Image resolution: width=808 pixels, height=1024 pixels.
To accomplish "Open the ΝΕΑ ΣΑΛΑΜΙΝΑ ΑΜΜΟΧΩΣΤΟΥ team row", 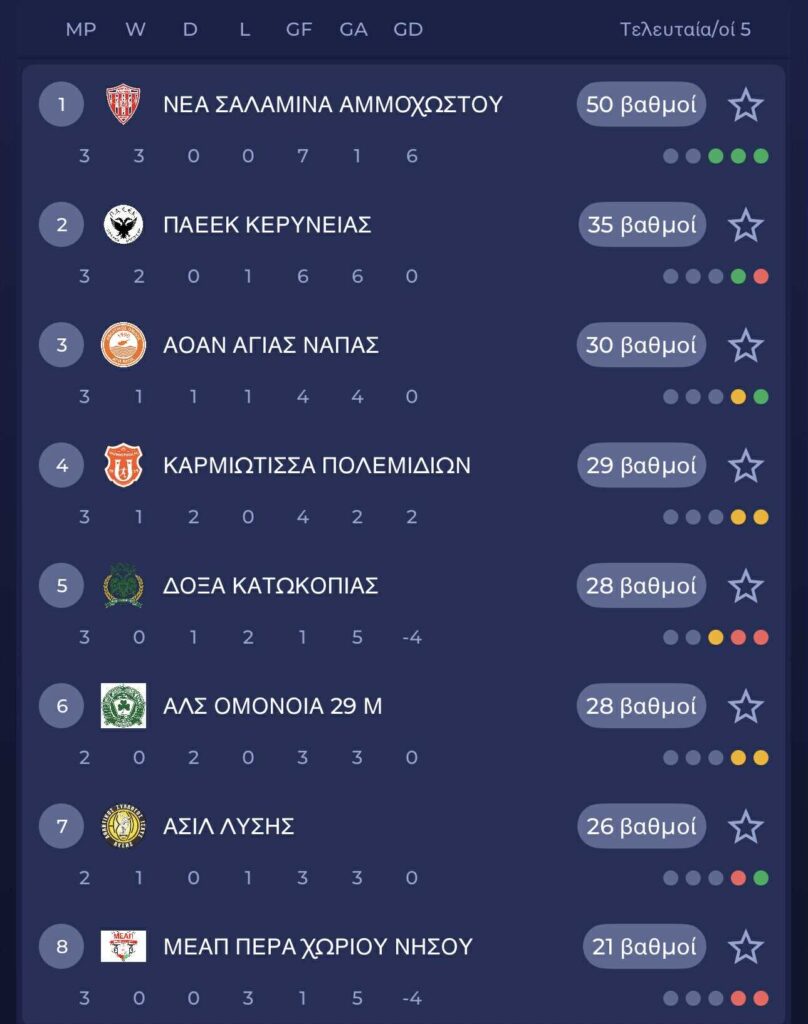I will pyautogui.click(x=332, y=105).
